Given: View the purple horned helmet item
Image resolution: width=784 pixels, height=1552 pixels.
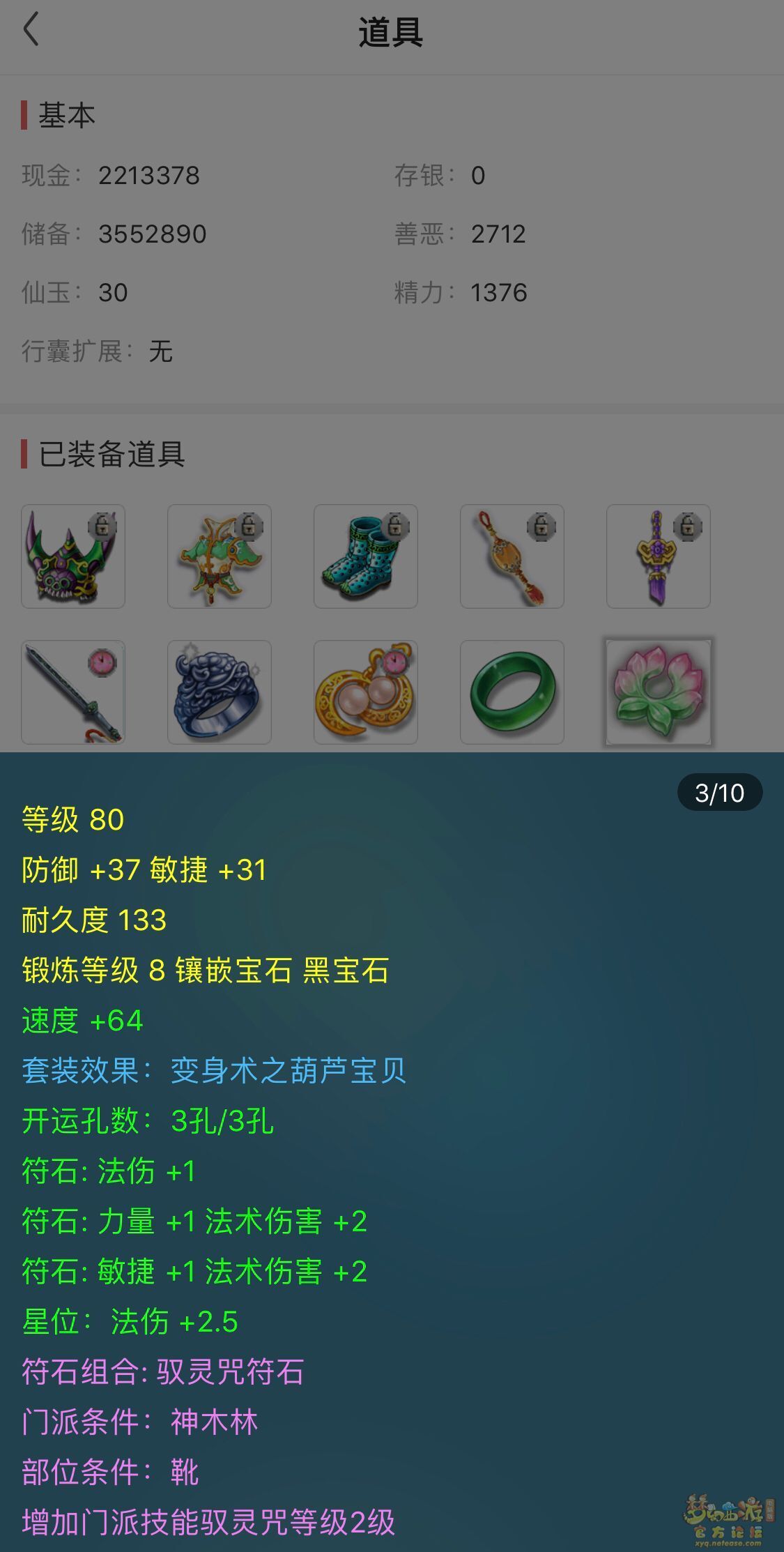Looking at the screenshot, I should point(73,556).
